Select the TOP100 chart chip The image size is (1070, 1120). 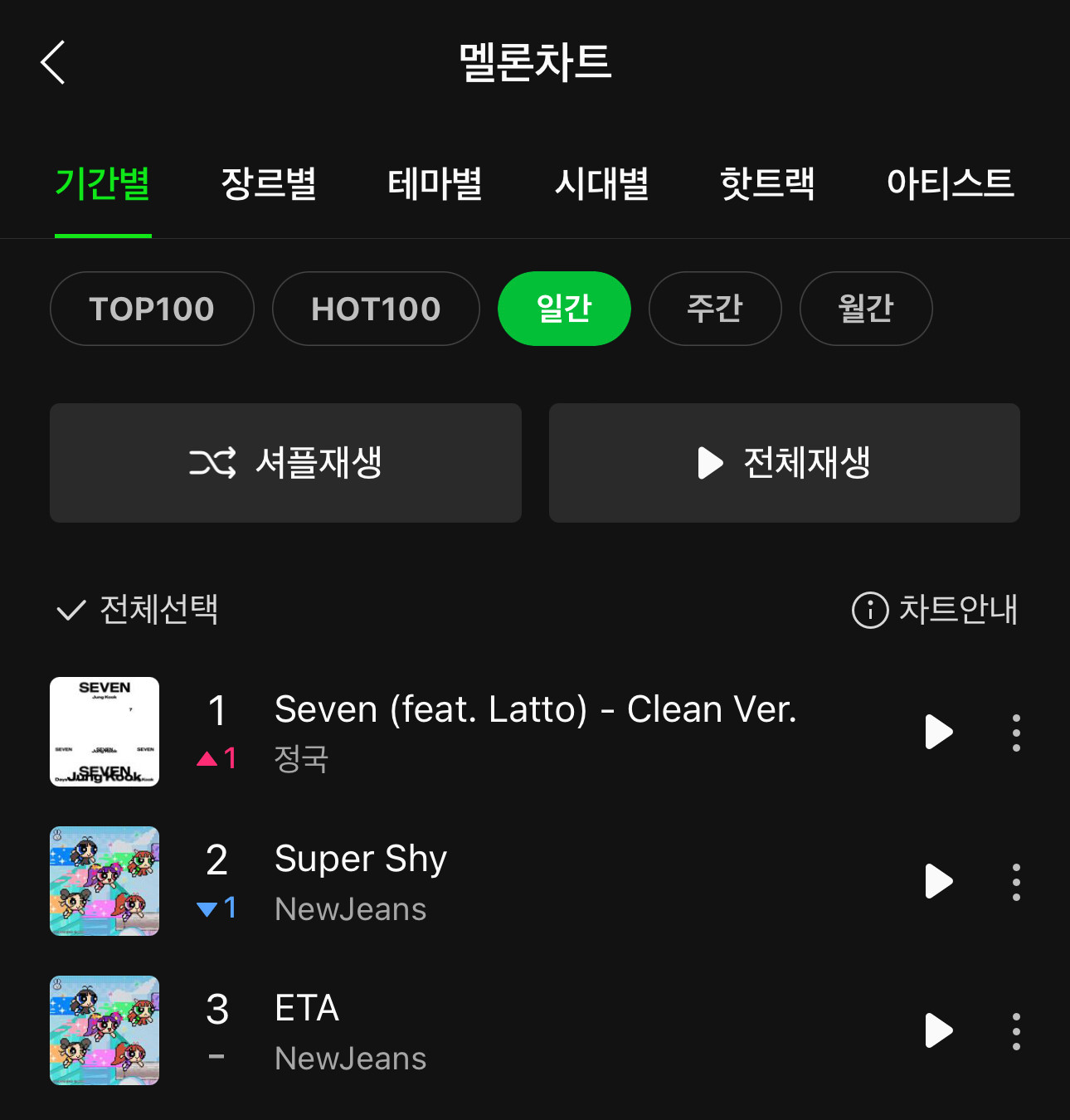point(152,309)
